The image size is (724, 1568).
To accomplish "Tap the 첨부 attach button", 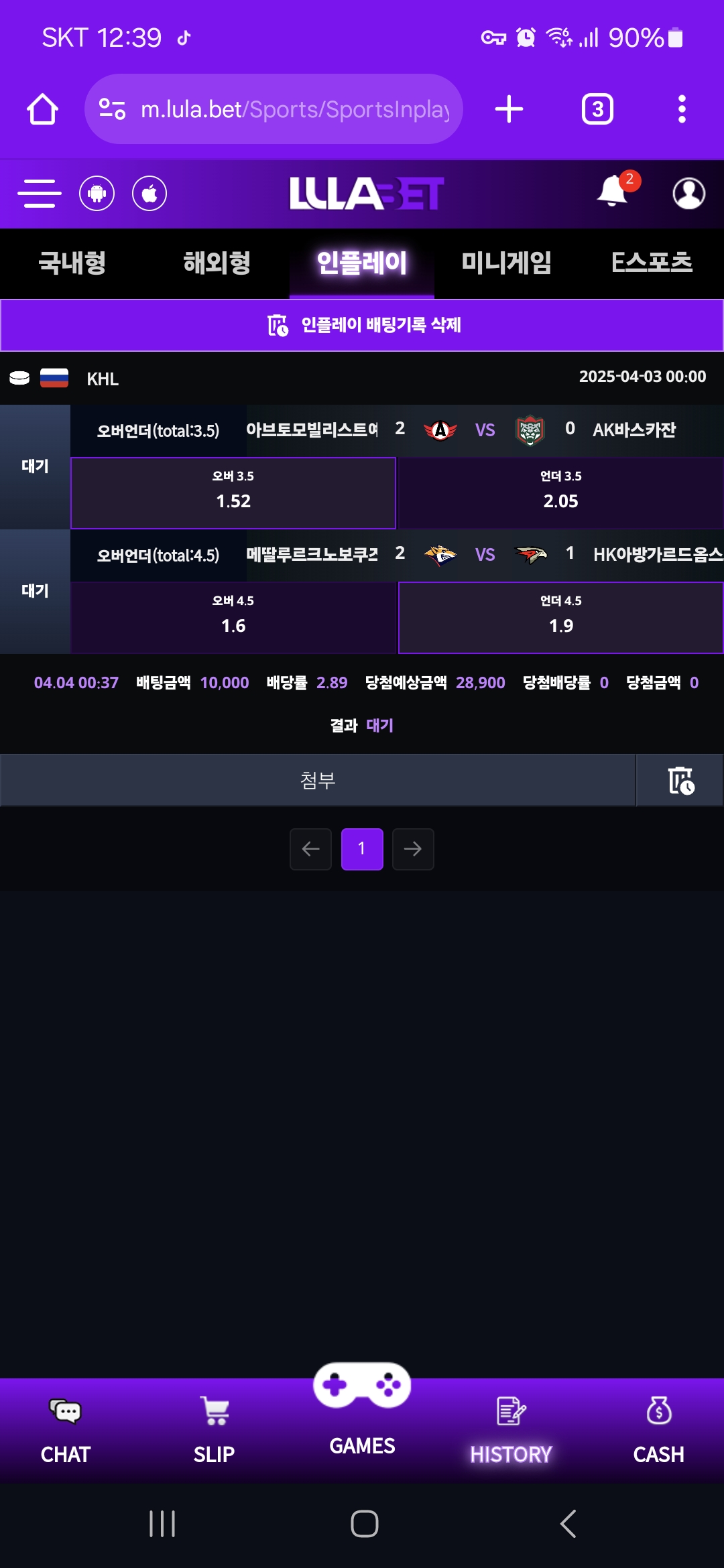I will coord(318,780).
